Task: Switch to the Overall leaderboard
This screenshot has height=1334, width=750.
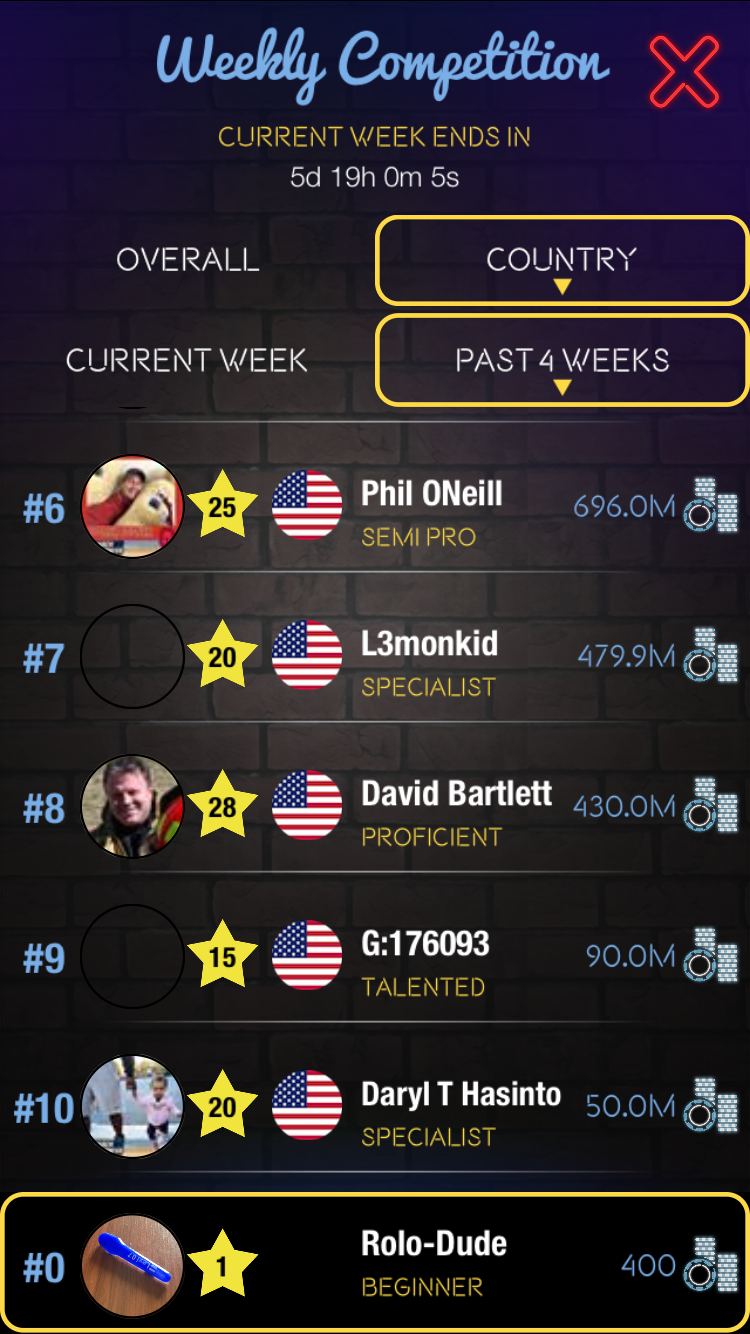Action: (x=188, y=260)
